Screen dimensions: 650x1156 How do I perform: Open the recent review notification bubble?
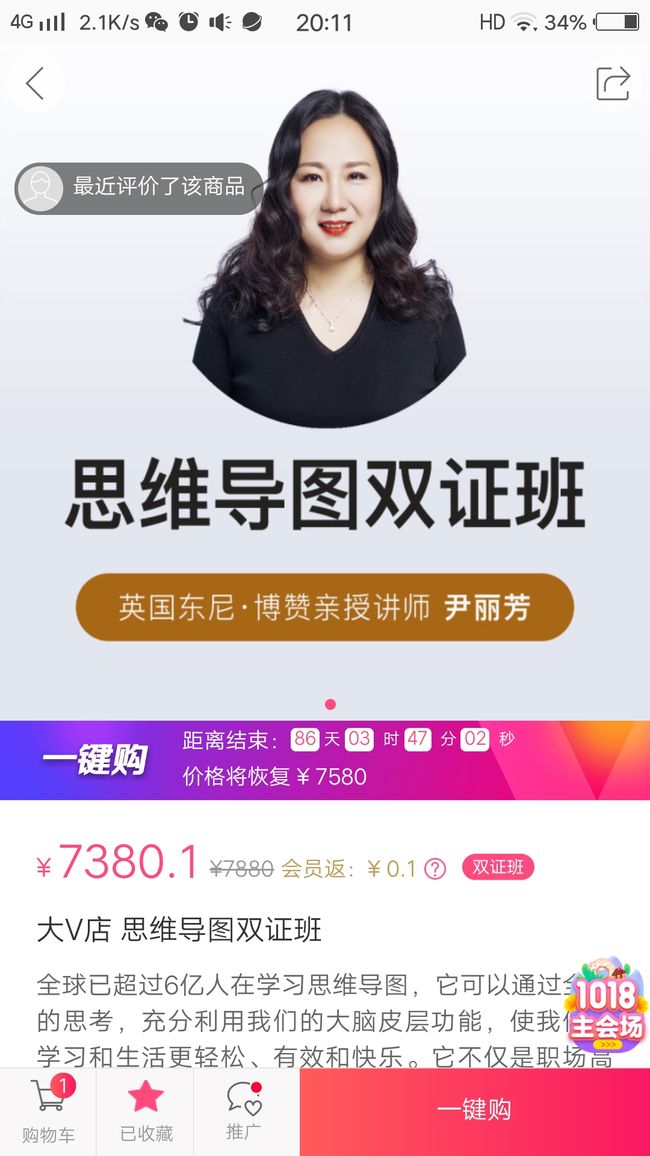coord(139,188)
